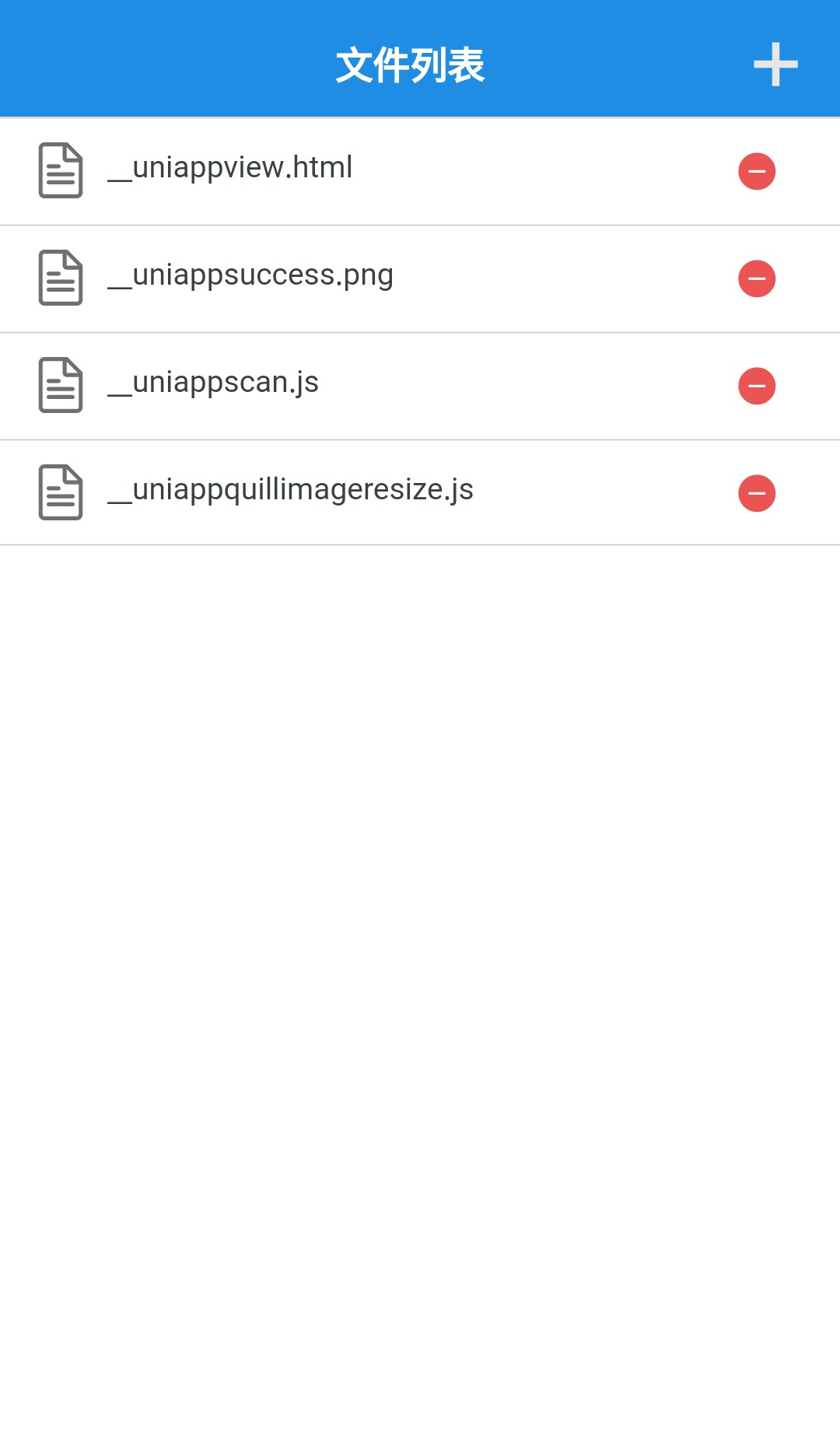The height and width of the screenshot is (1449, 840).
Task: Delete __uniappview.html with its red minus
Action: click(x=757, y=171)
